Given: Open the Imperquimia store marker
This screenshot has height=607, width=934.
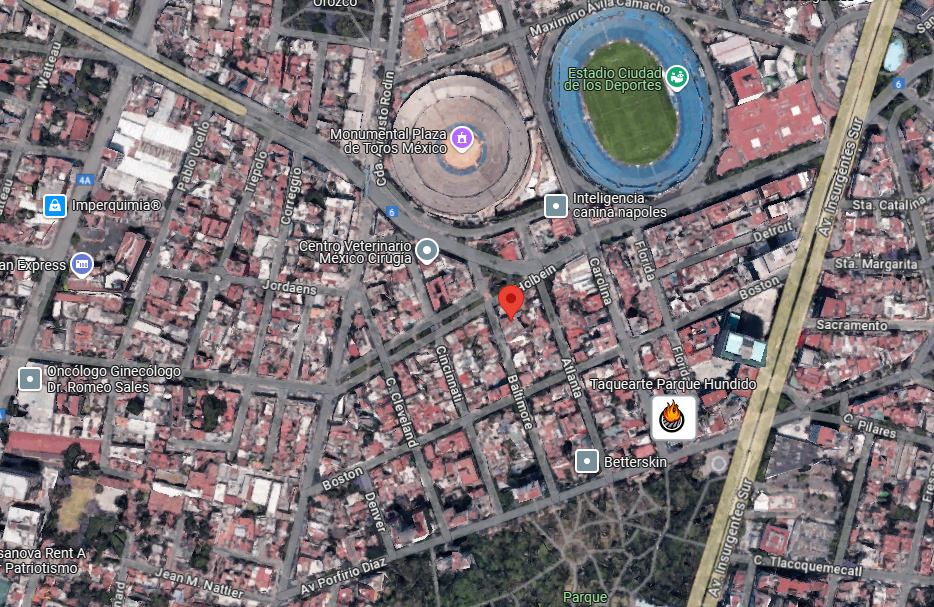Looking at the screenshot, I should (55, 206).
